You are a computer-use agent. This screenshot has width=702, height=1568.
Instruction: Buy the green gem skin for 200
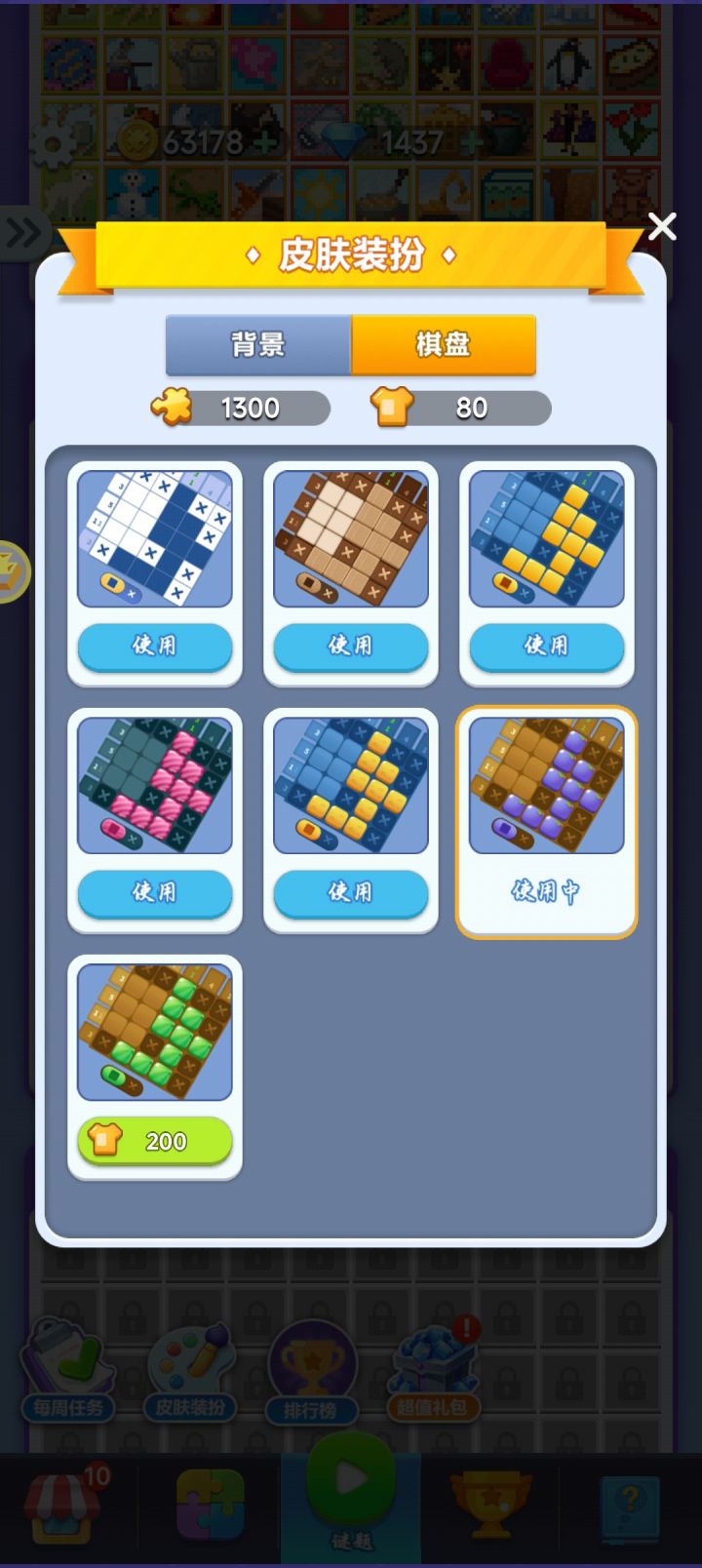(155, 1141)
